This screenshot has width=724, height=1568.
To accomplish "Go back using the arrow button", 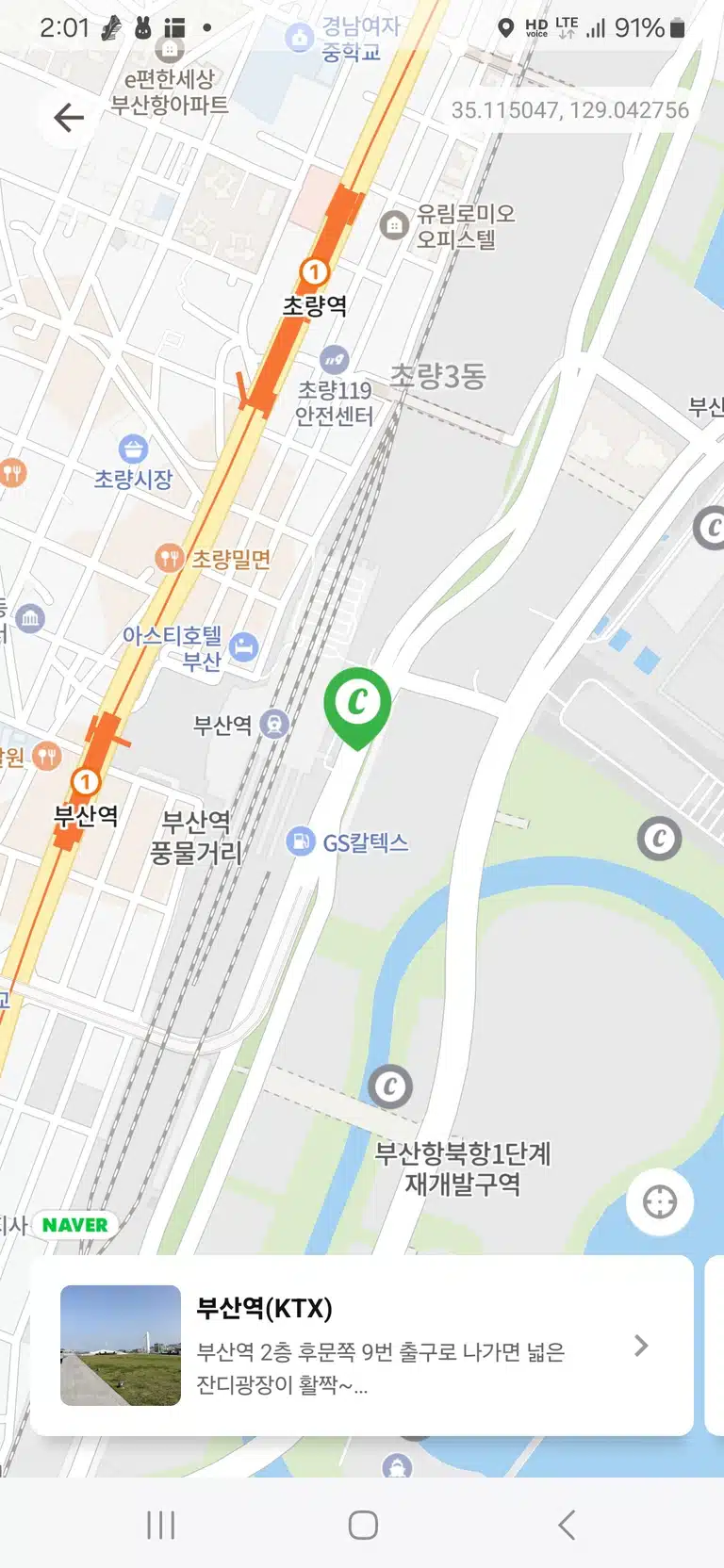I will pos(69,118).
